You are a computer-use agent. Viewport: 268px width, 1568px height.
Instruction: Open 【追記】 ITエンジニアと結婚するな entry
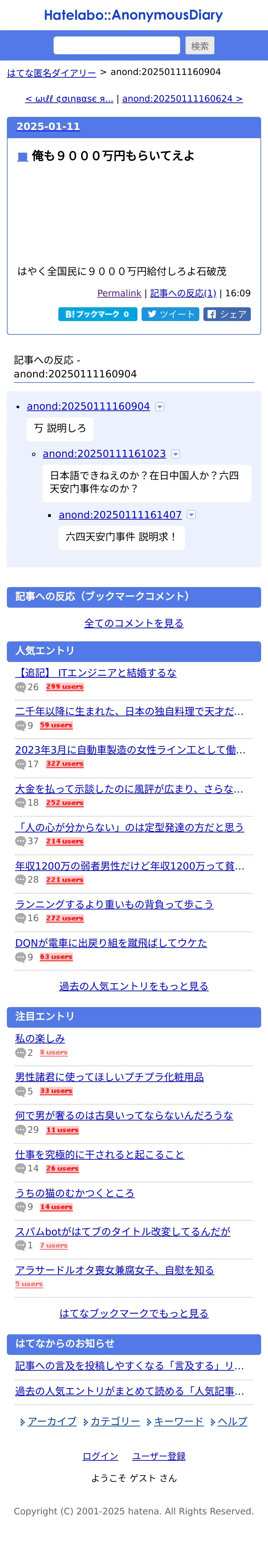(96, 673)
